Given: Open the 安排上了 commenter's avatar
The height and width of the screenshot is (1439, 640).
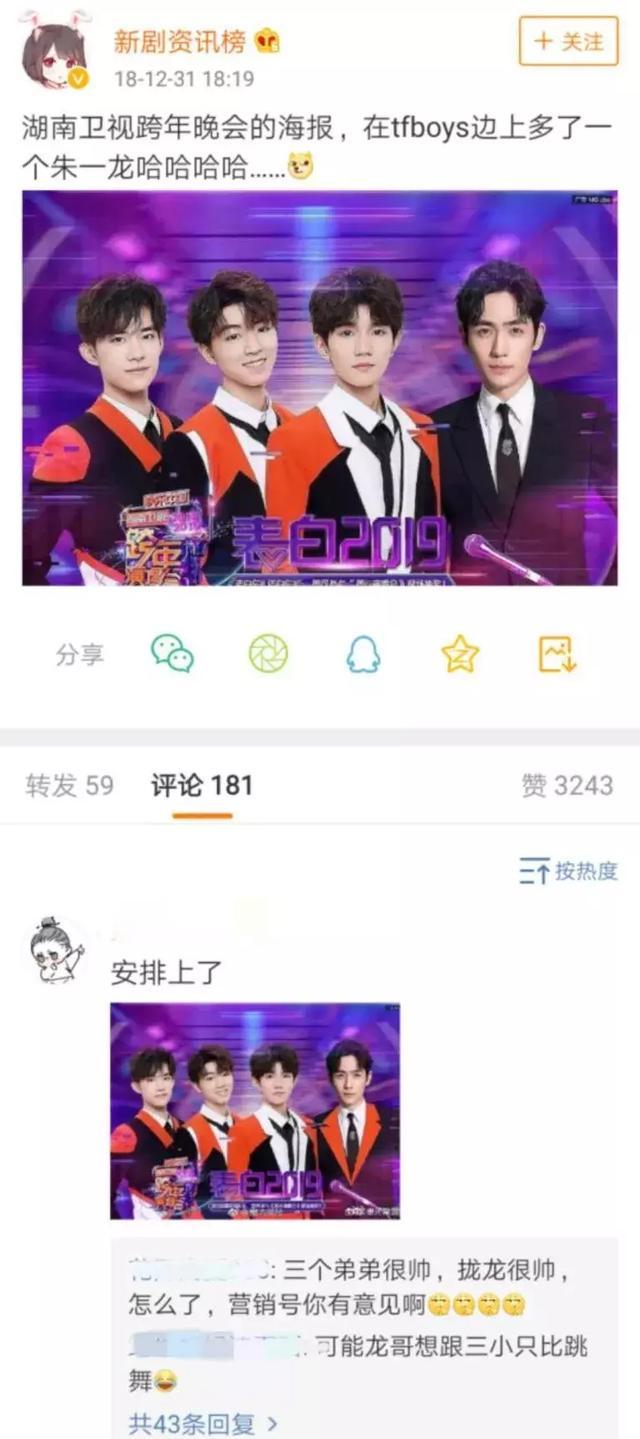Looking at the screenshot, I should [52, 946].
